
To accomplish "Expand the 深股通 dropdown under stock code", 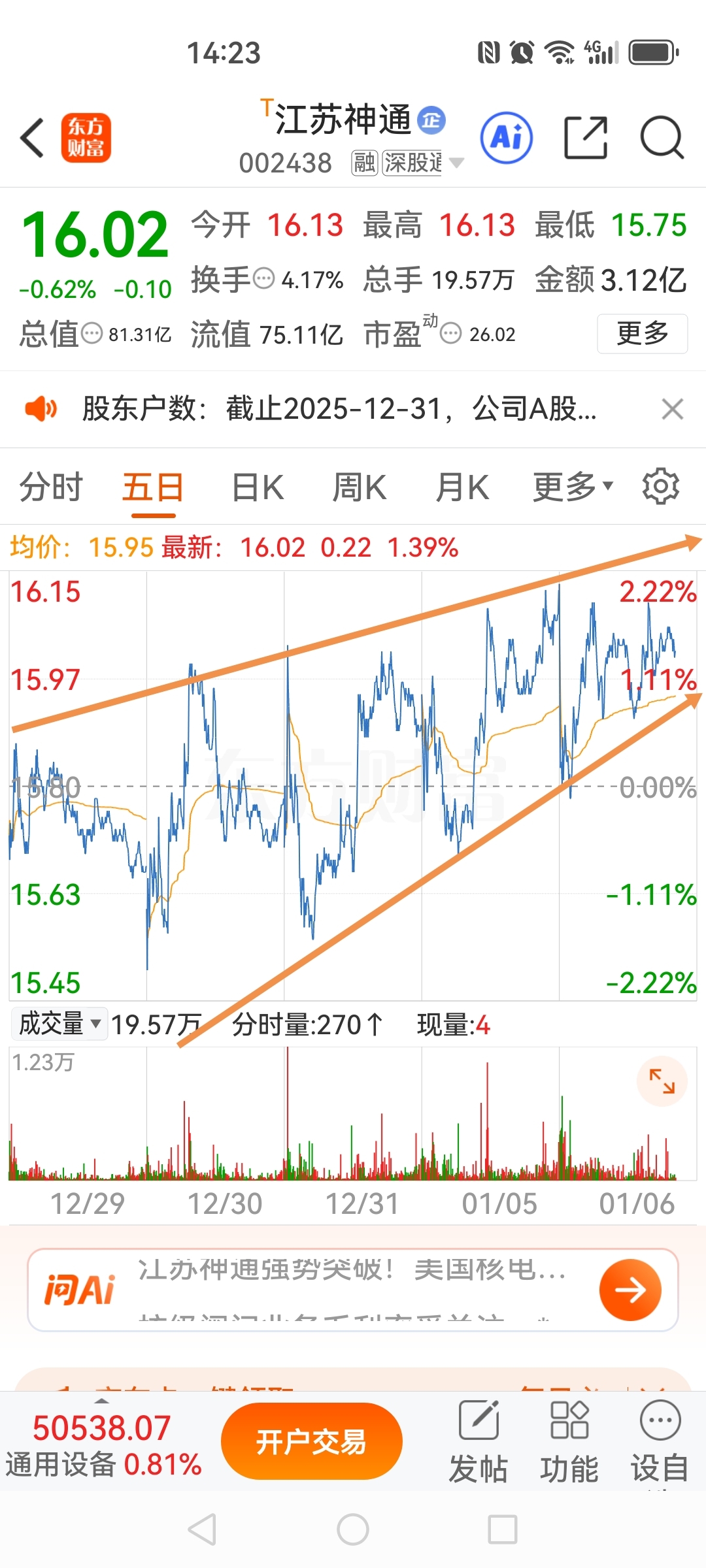I will (x=456, y=163).
